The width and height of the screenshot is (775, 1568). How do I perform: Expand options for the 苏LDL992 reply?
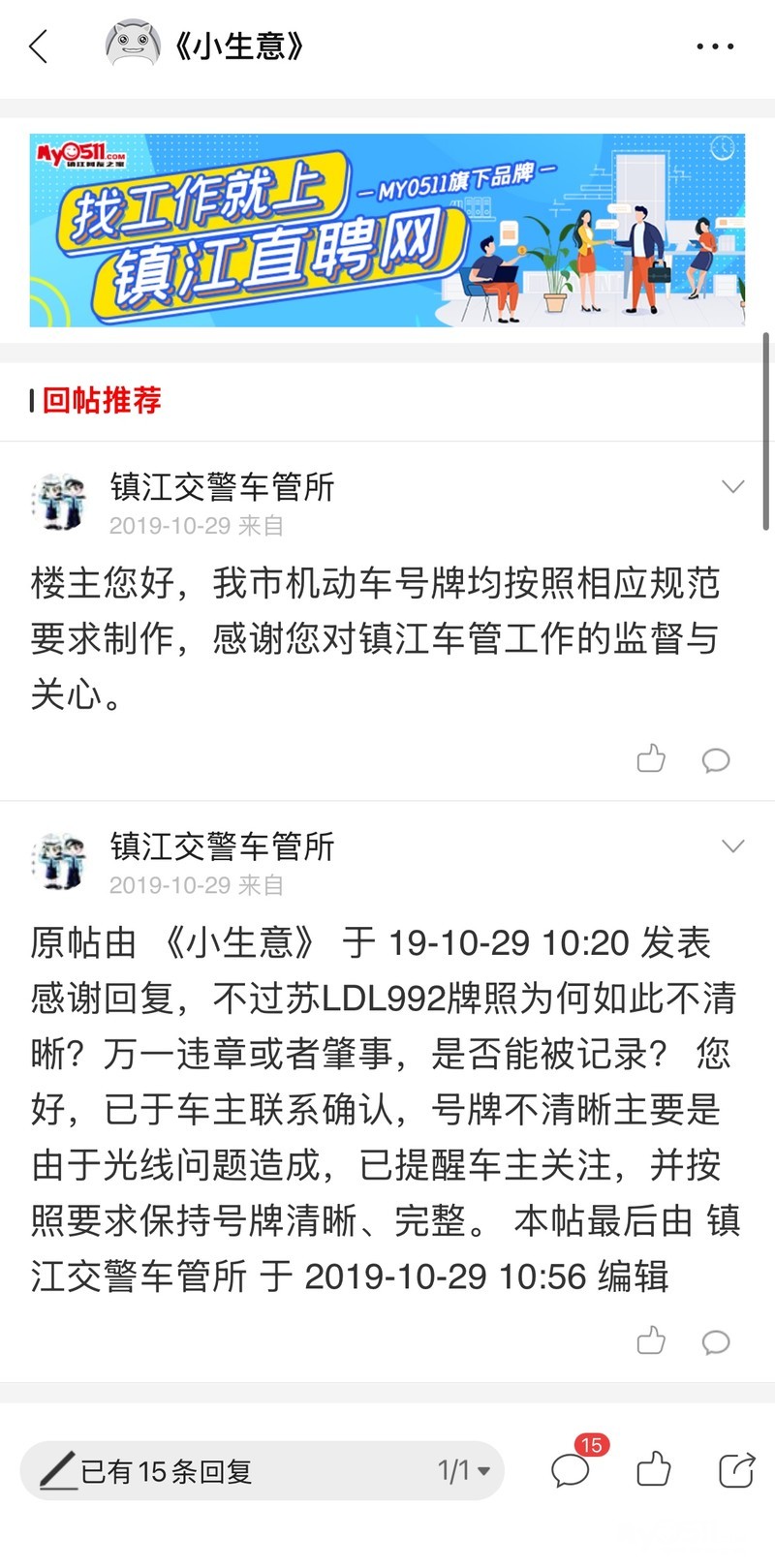733,846
